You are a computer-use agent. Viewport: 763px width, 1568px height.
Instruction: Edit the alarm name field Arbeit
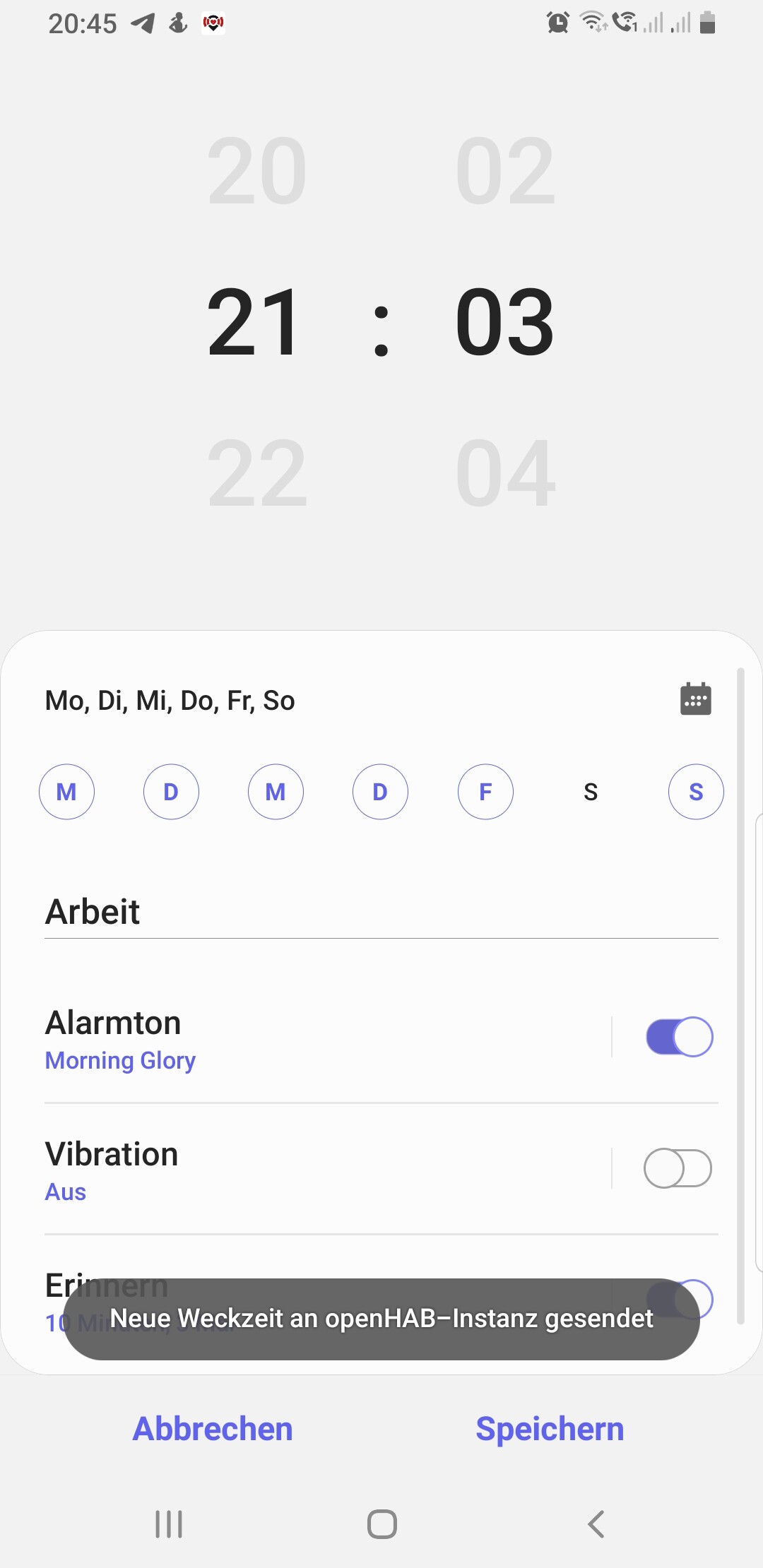[x=380, y=911]
